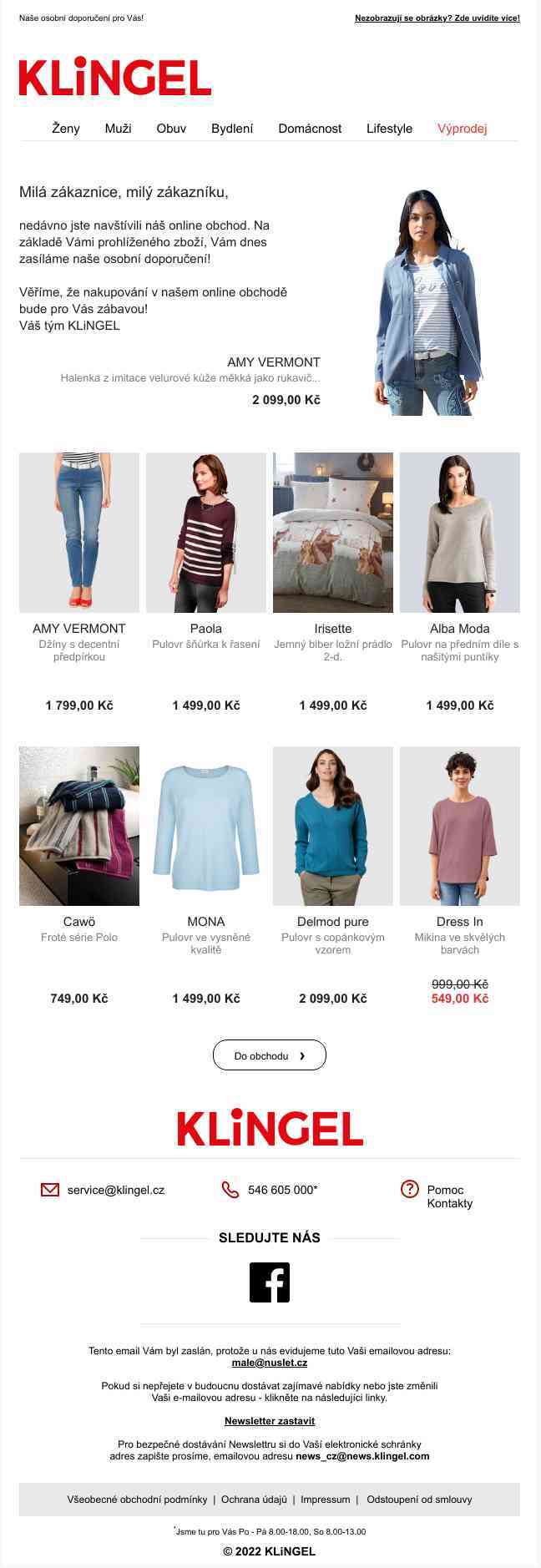Email service@klingel.cz
Viewport: 541px width, 1568px height.
tap(115, 1190)
